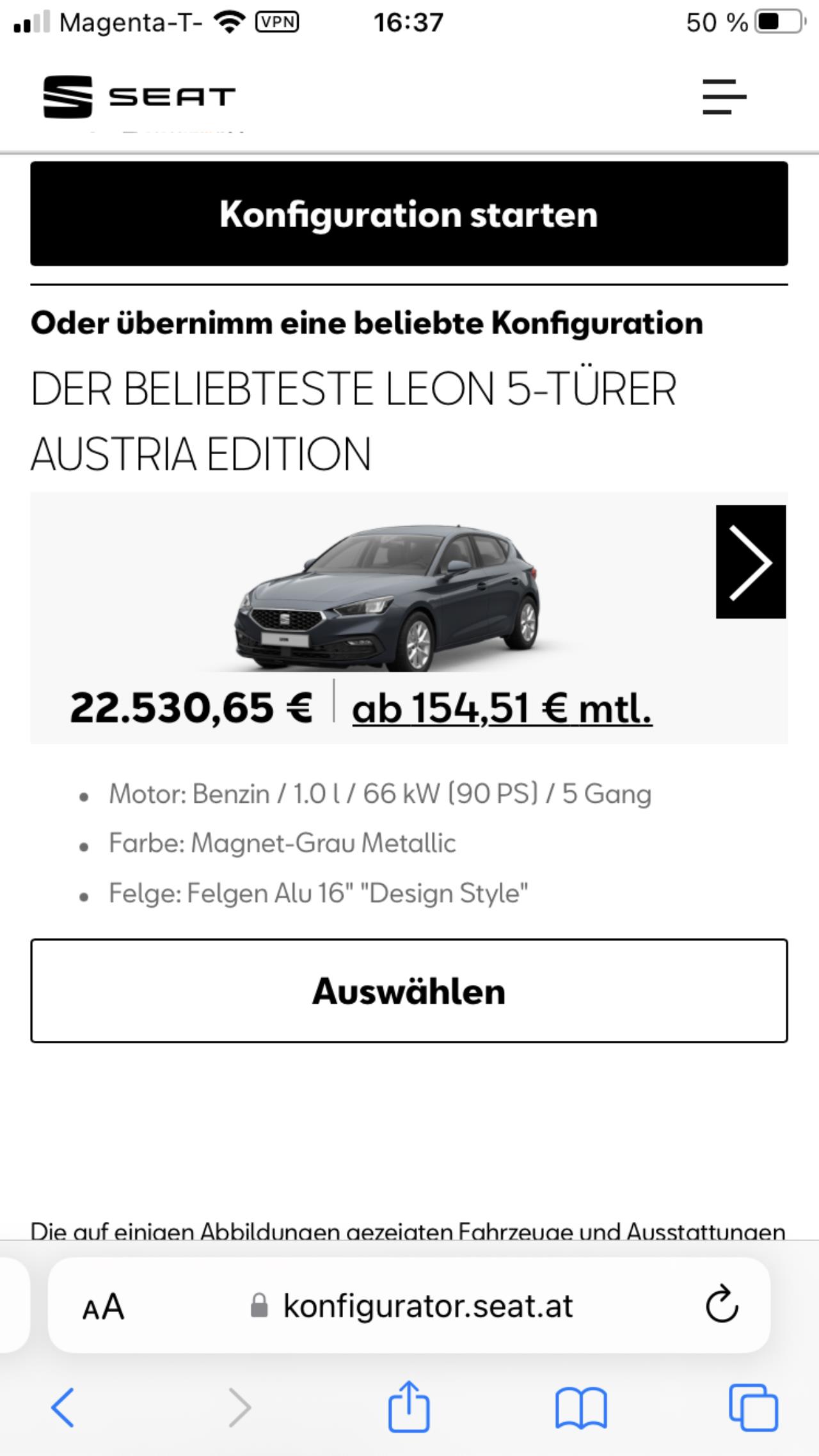819x1456 pixels.
Task: Select the Leon Austria Edition with Auswählen
Action: click(409, 991)
